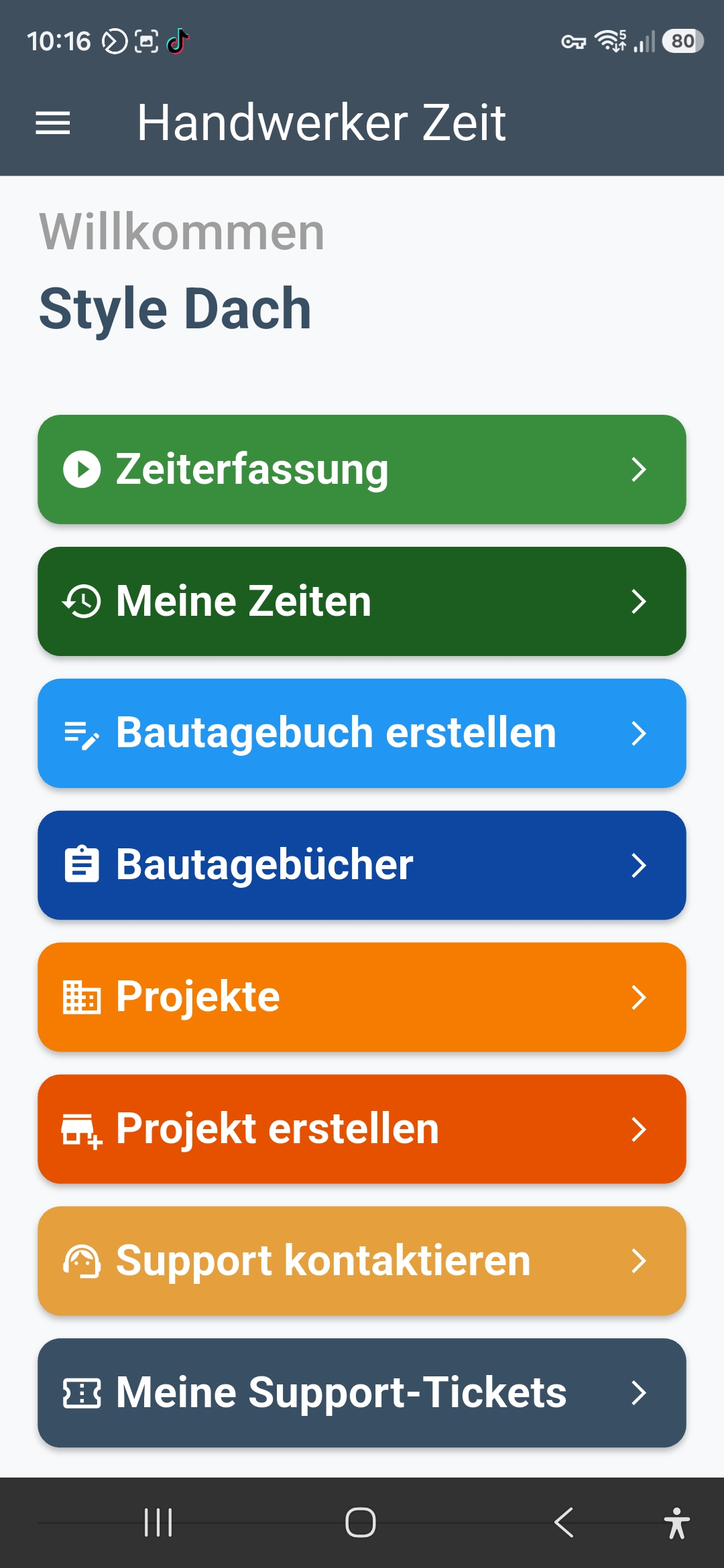Open Bautagebuch erstellen
Image resolution: width=724 pixels, height=1568 pixels.
[362, 732]
